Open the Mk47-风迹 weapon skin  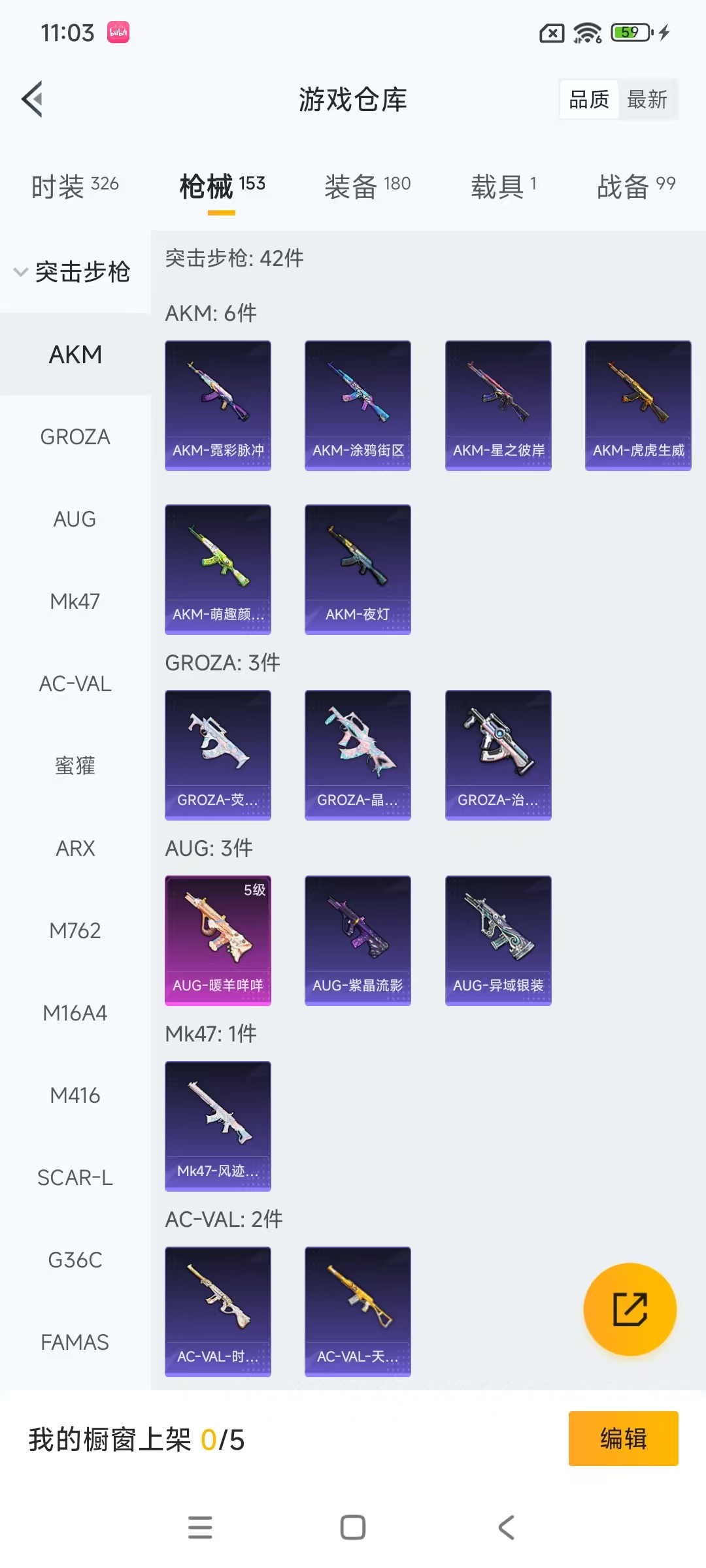coord(218,1125)
